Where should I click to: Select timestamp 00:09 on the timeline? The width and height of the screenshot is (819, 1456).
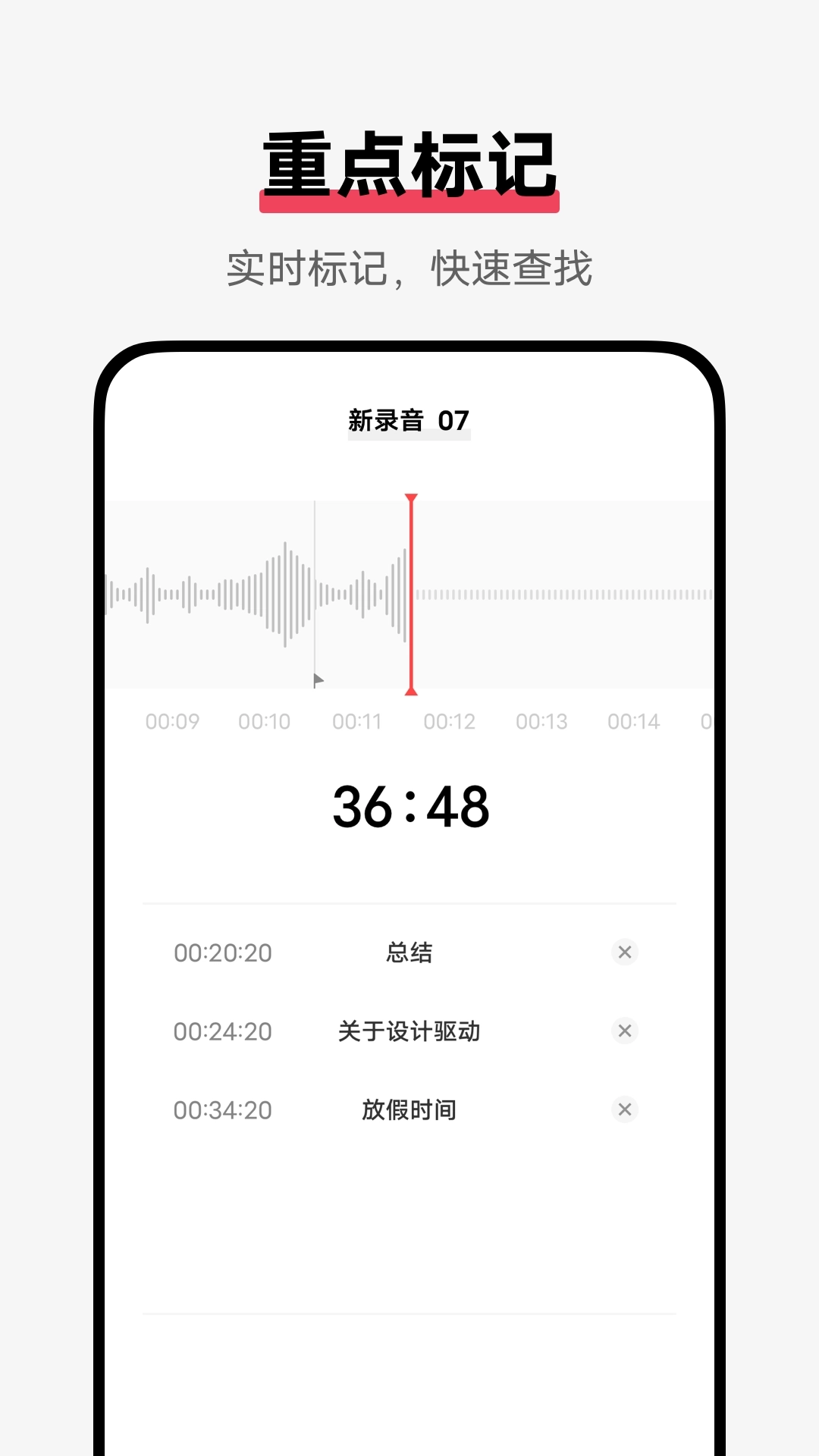point(173,721)
